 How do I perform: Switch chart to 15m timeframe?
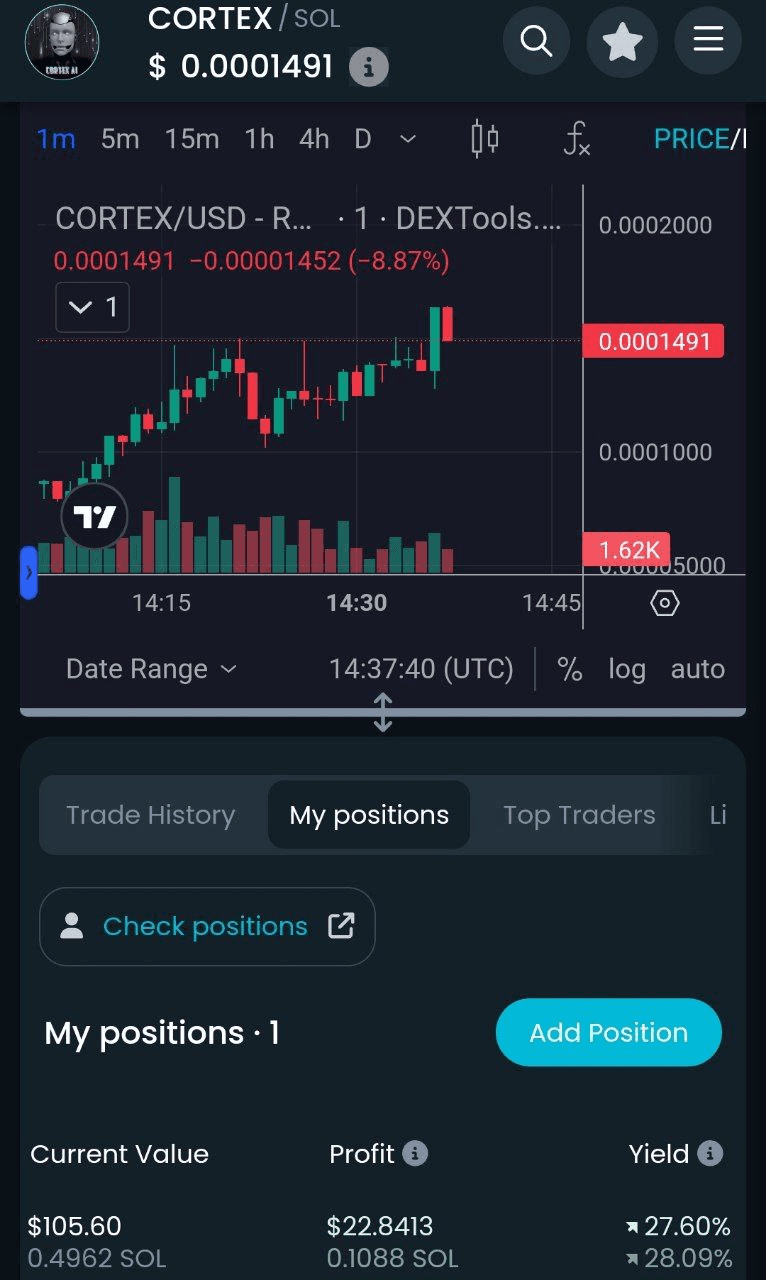[192, 139]
